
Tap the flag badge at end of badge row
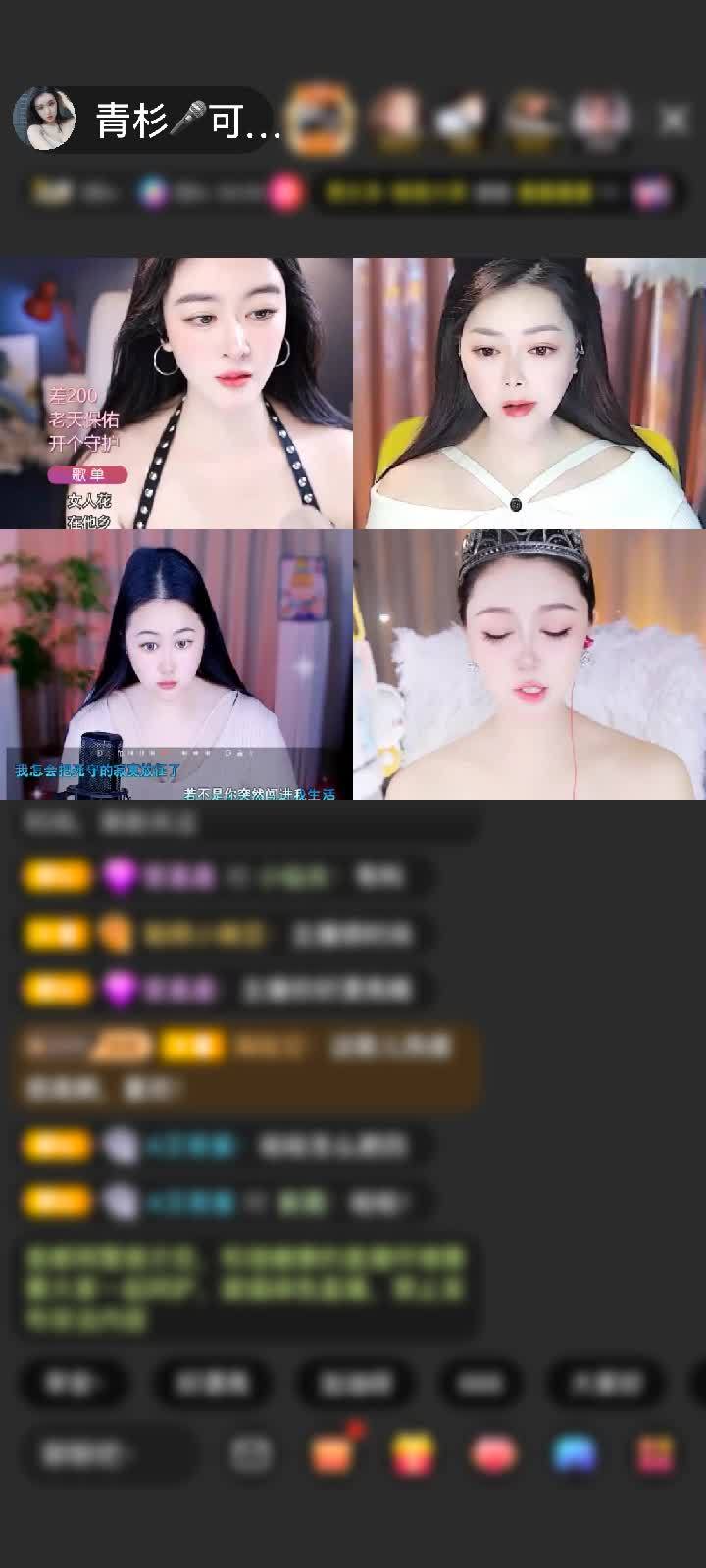[652, 192]
